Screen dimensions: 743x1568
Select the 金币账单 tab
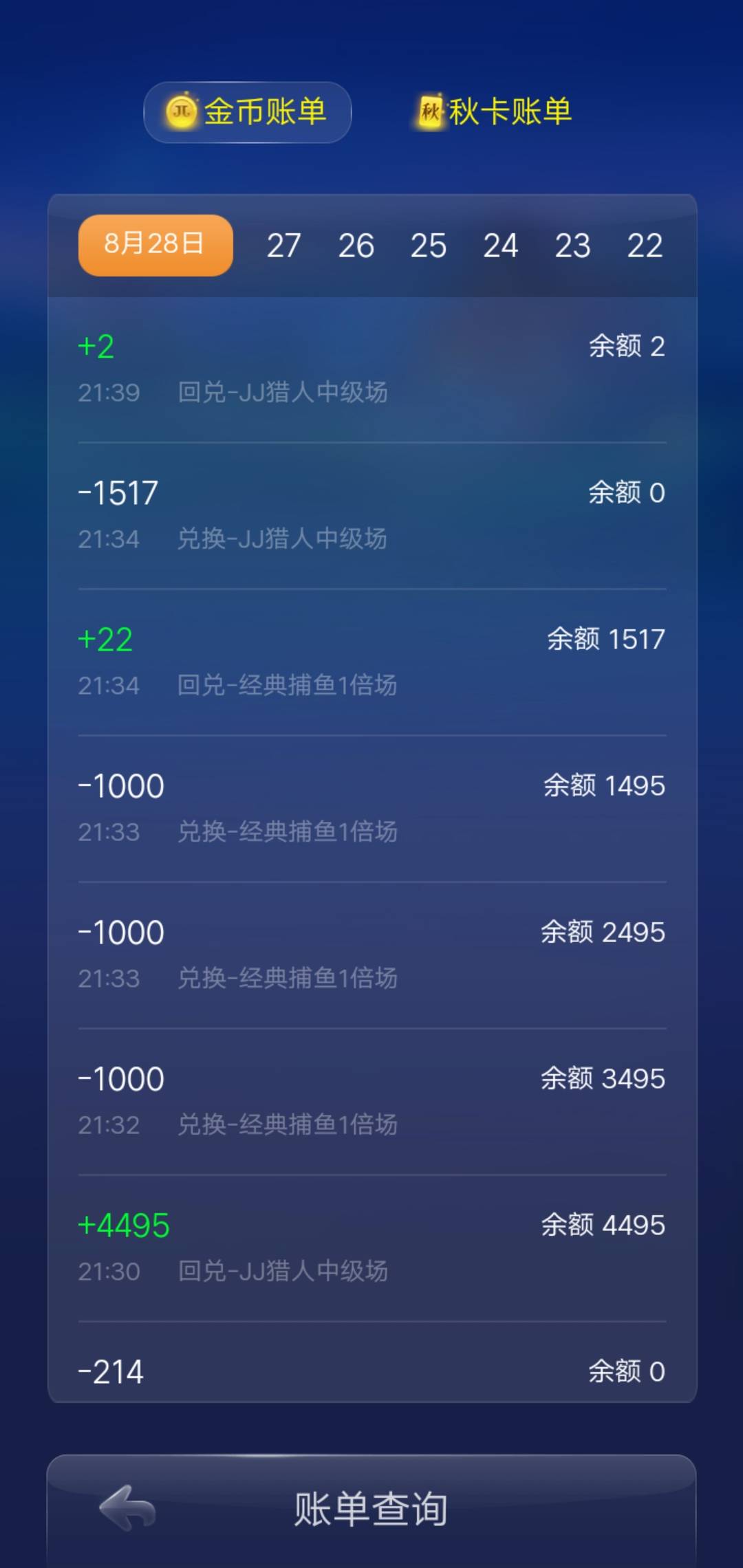pyautogui.click(x=248, y=111)
